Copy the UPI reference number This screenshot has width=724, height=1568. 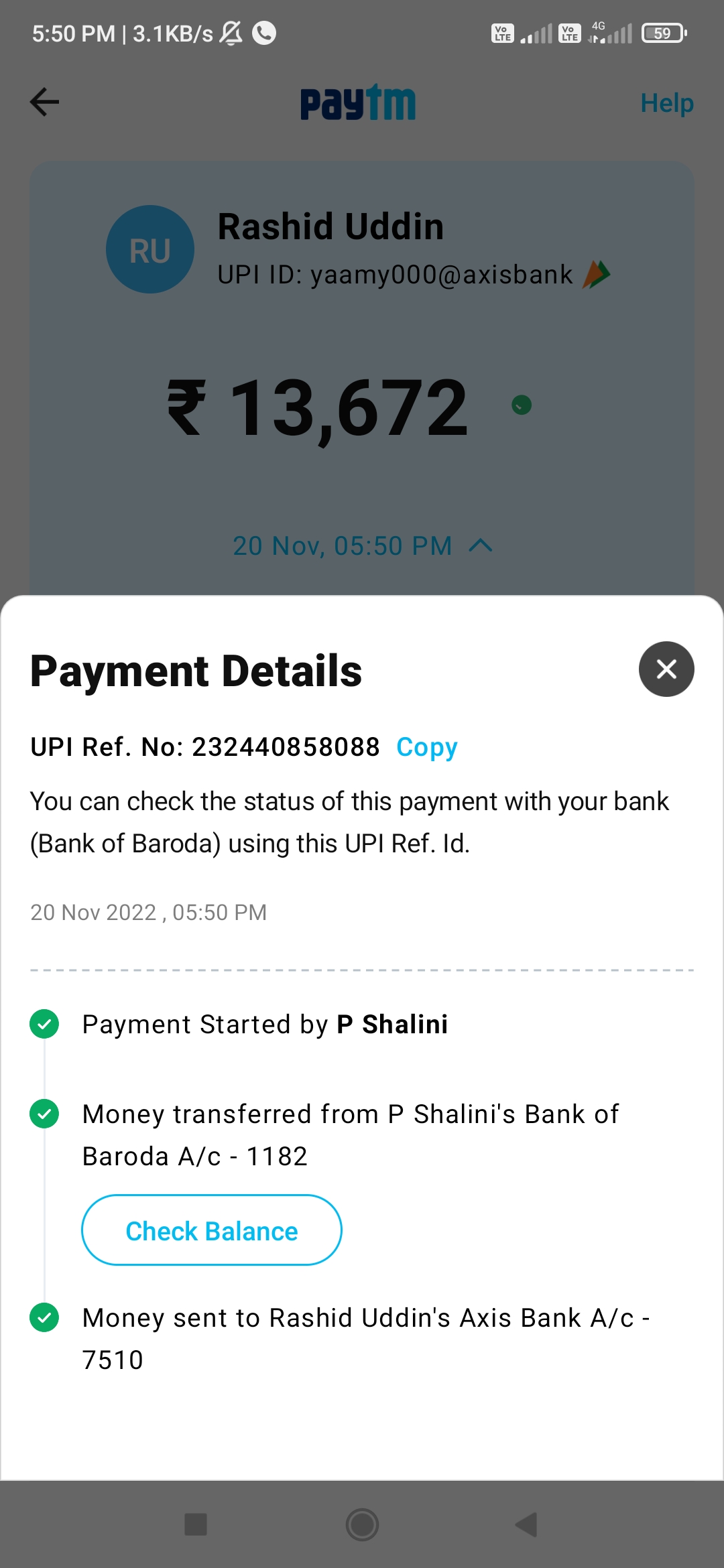pos(426,746)
